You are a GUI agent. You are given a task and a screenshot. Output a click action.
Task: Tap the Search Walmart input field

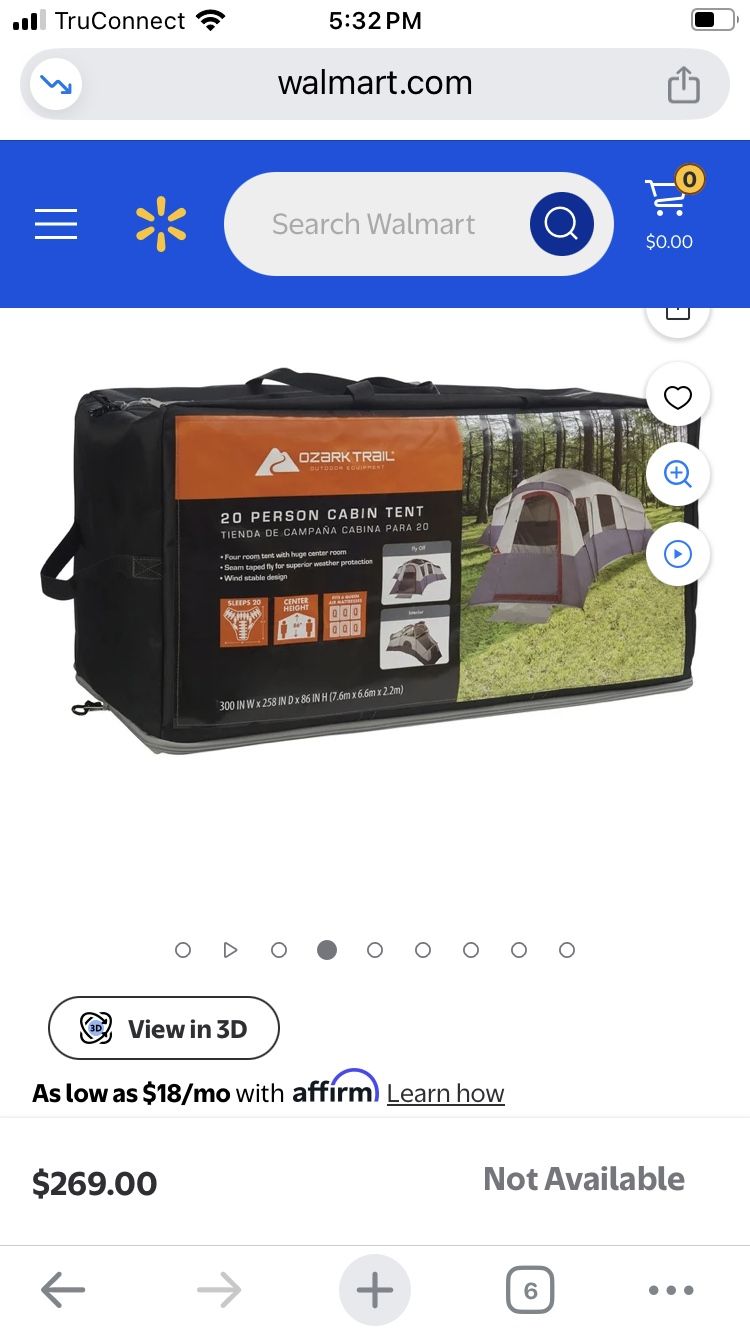[x=375, y=224]
